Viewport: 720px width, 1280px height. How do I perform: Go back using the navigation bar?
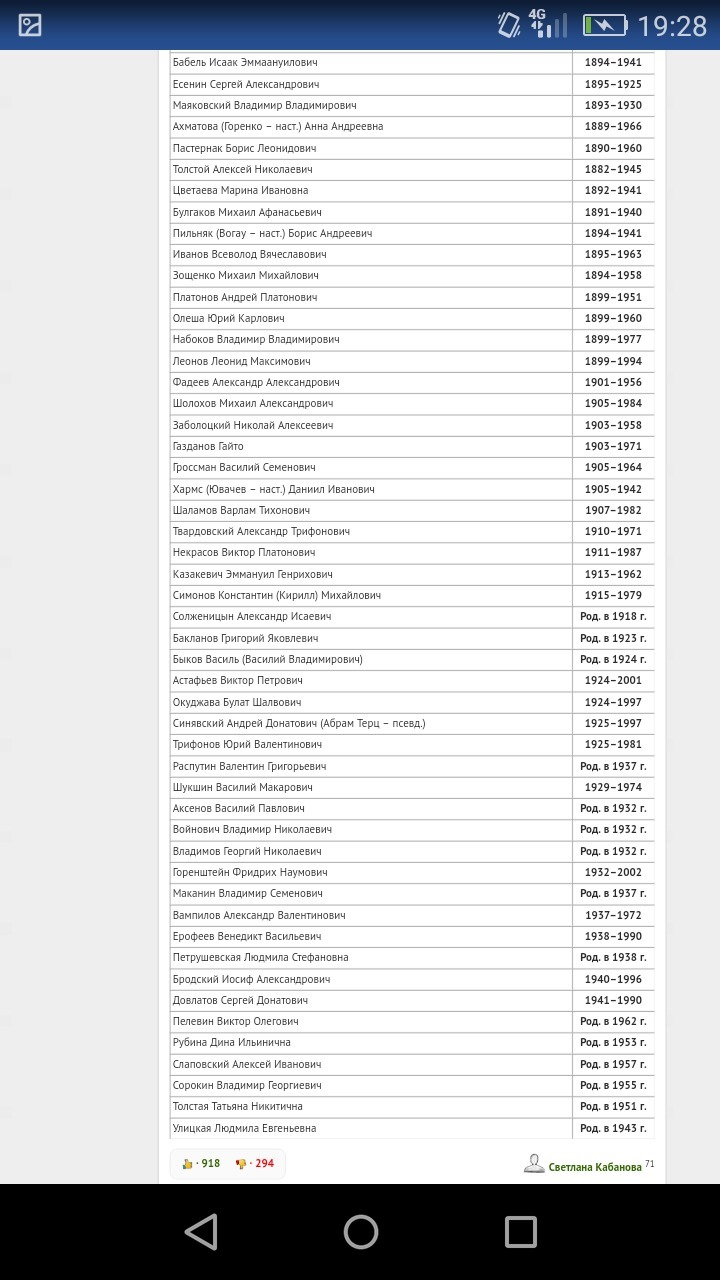coord(201,1232)
